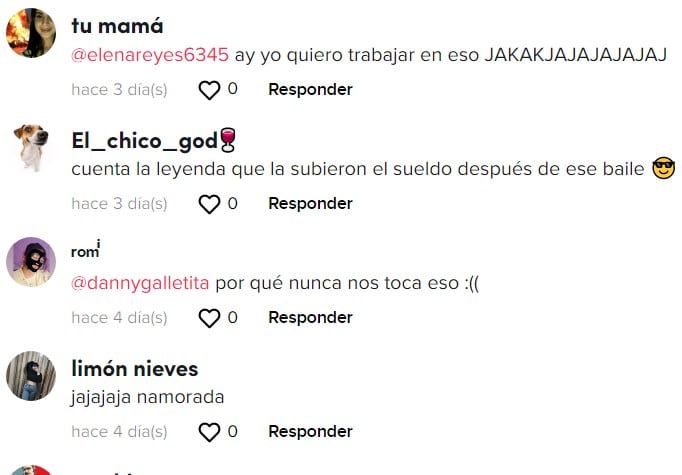Open tu mamá's profile name
682x475 pixels.
[117, 26]
